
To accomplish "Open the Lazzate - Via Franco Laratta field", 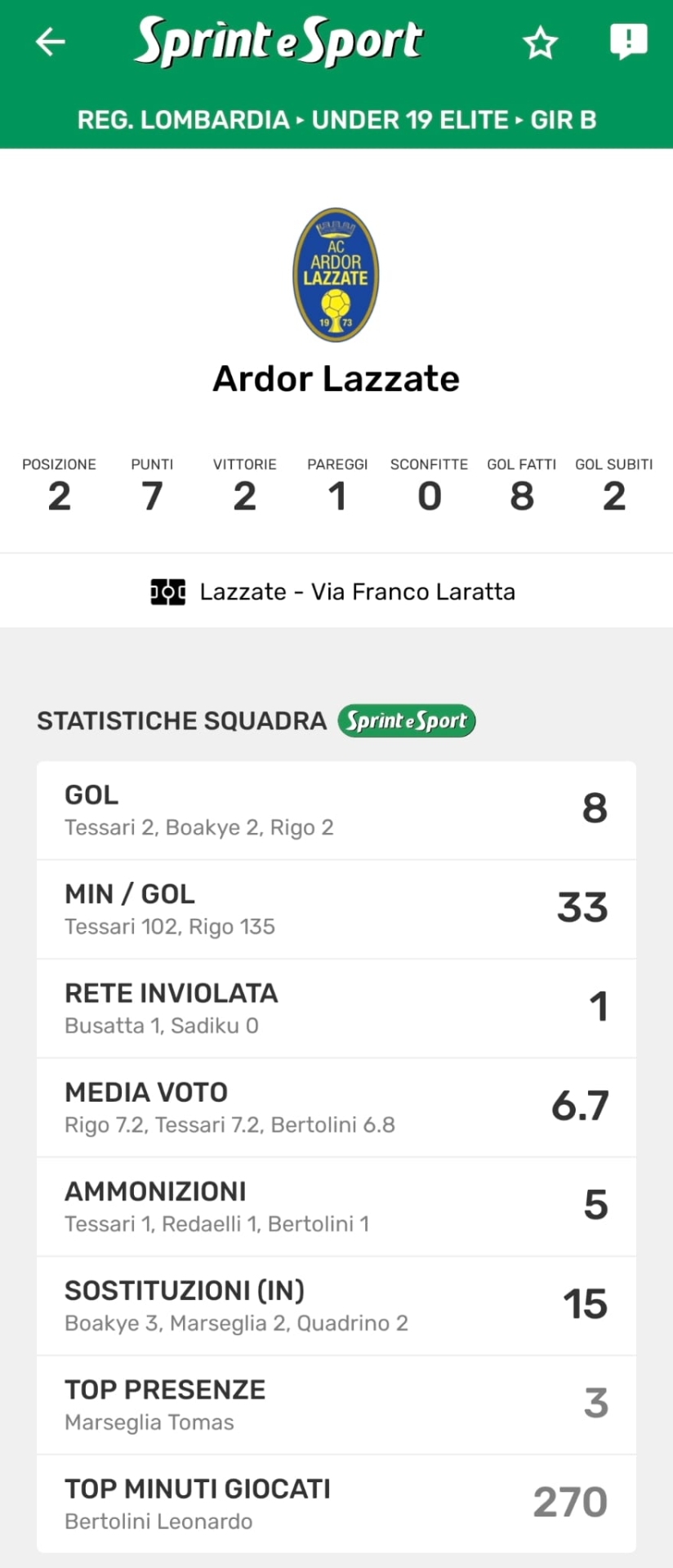I will coord(336,591).
